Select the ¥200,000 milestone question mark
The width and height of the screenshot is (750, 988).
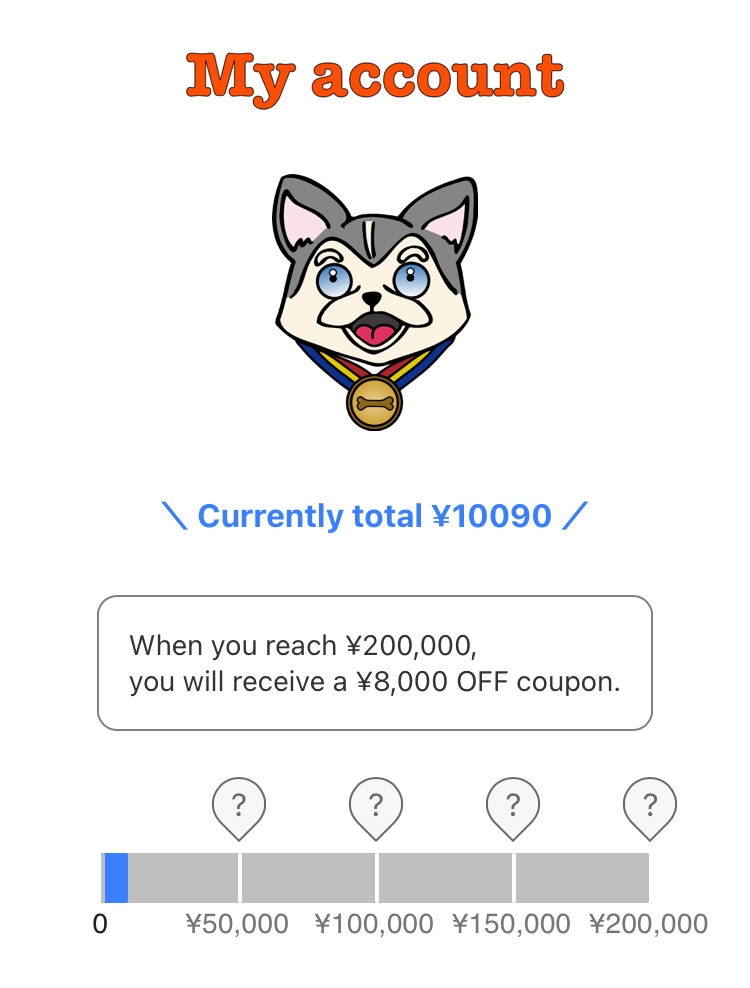point(650,805)
